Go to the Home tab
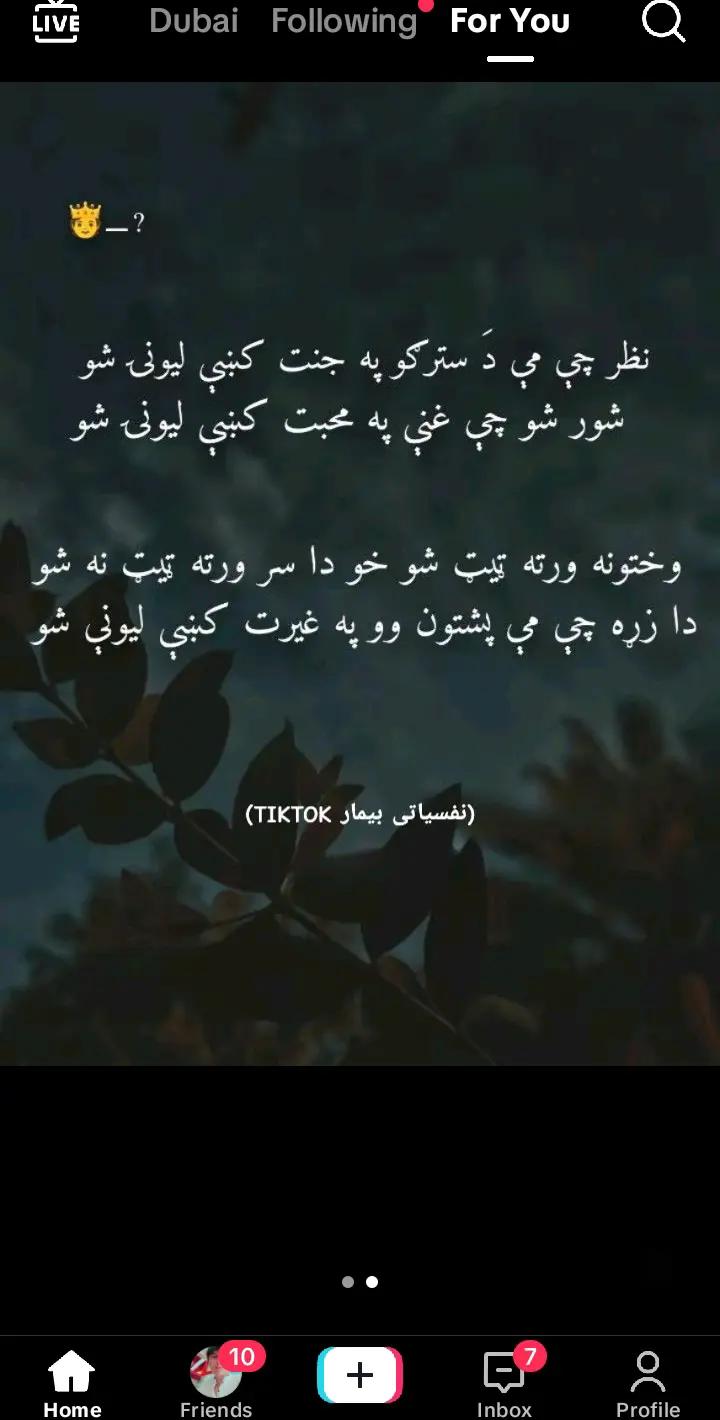 pos(72,1383)
